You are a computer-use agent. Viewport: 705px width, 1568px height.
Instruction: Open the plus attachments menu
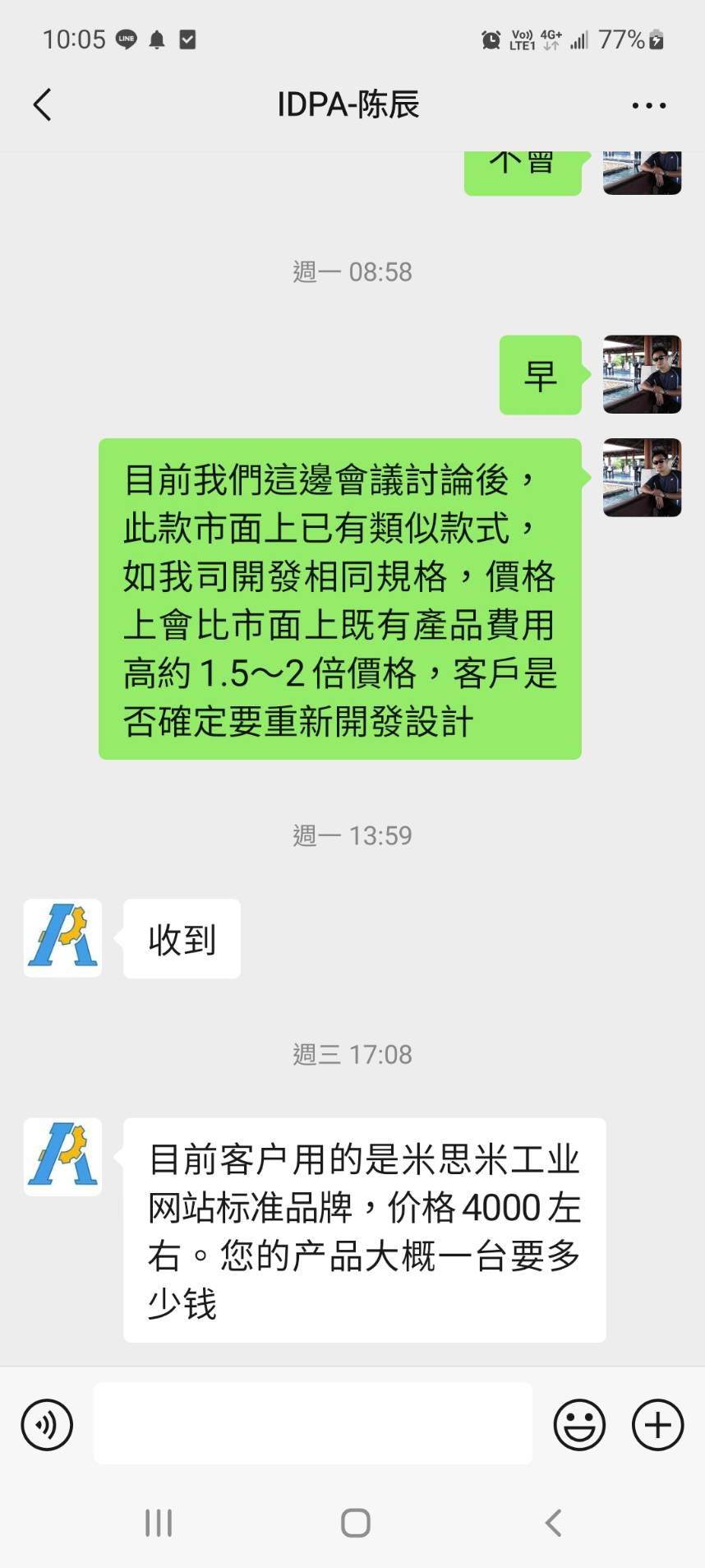(x=657, y=1425)
